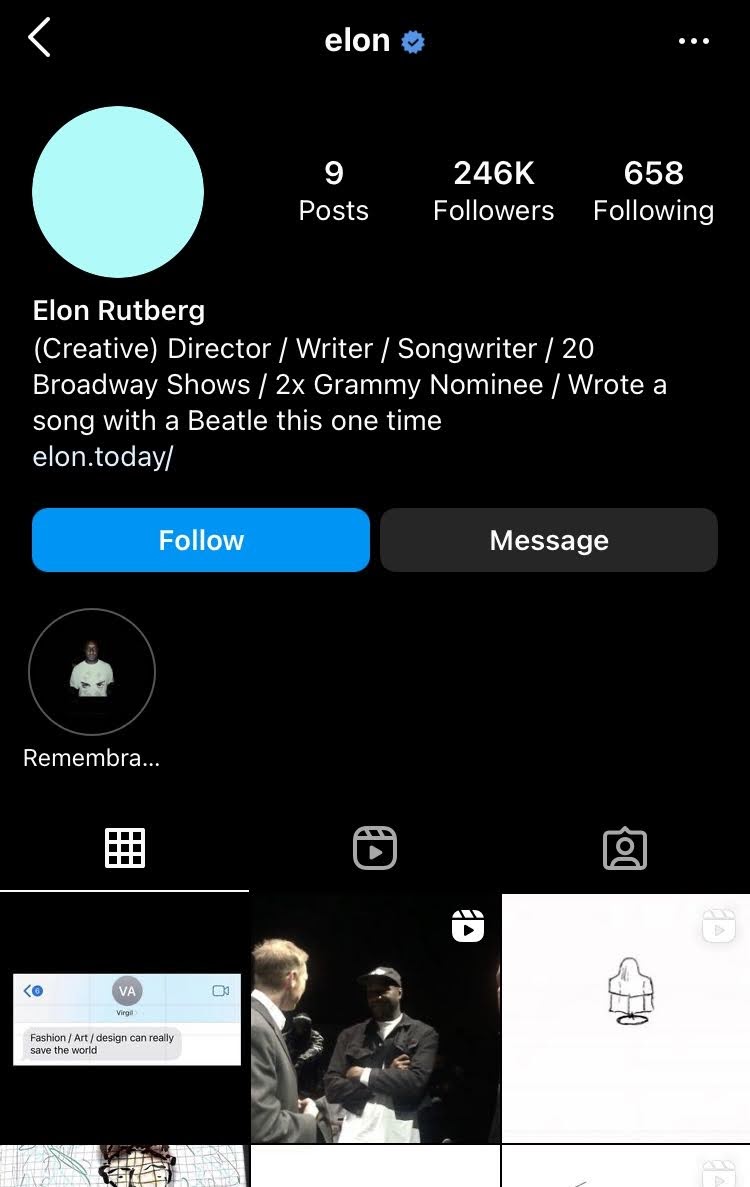This screenshot has width=750, height=1187.
Task: Switch to the Reels tab
Action: [x=375, y=848]
